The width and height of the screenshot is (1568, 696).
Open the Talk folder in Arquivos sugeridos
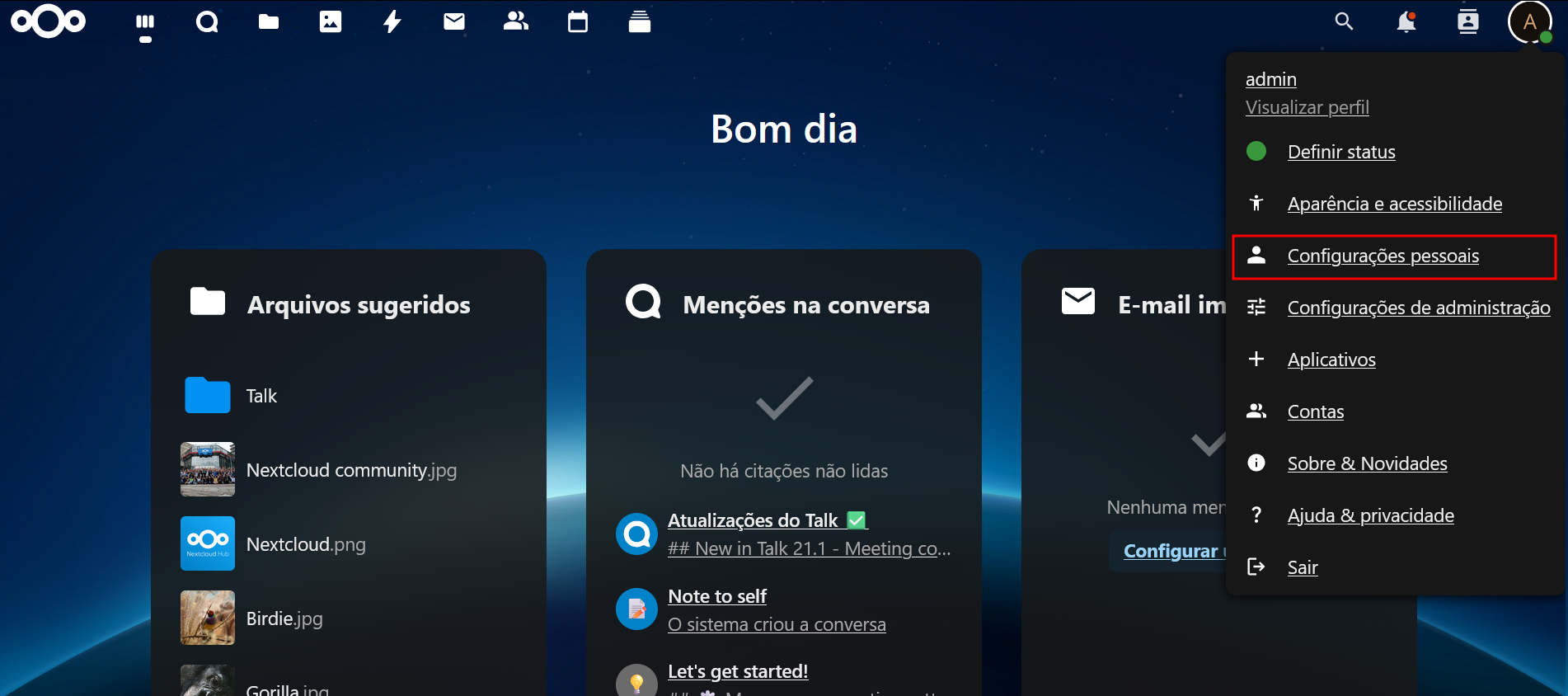pos(261,397)
